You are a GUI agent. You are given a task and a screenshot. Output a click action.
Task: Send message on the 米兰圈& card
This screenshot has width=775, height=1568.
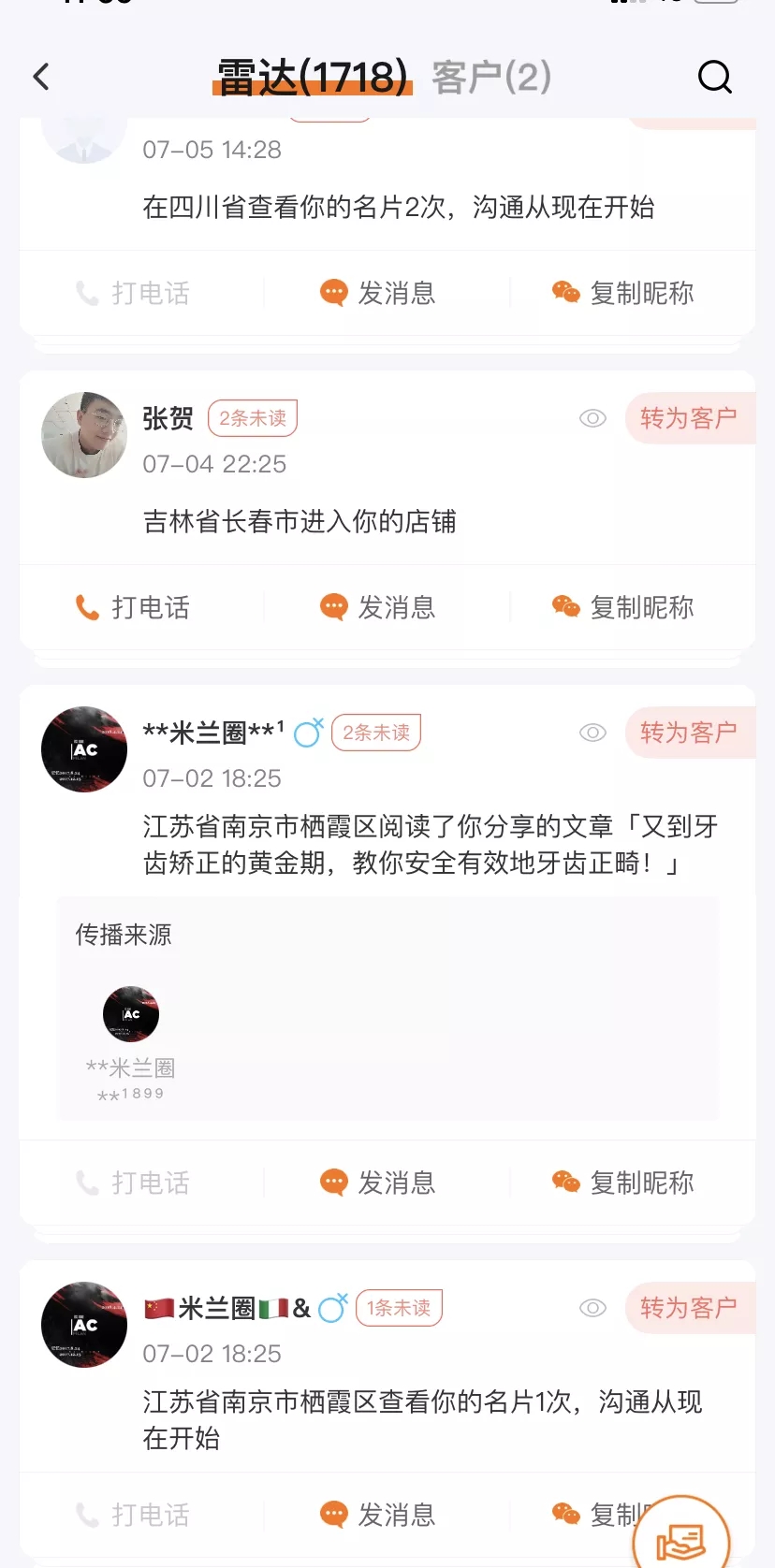pos(378,1515)
